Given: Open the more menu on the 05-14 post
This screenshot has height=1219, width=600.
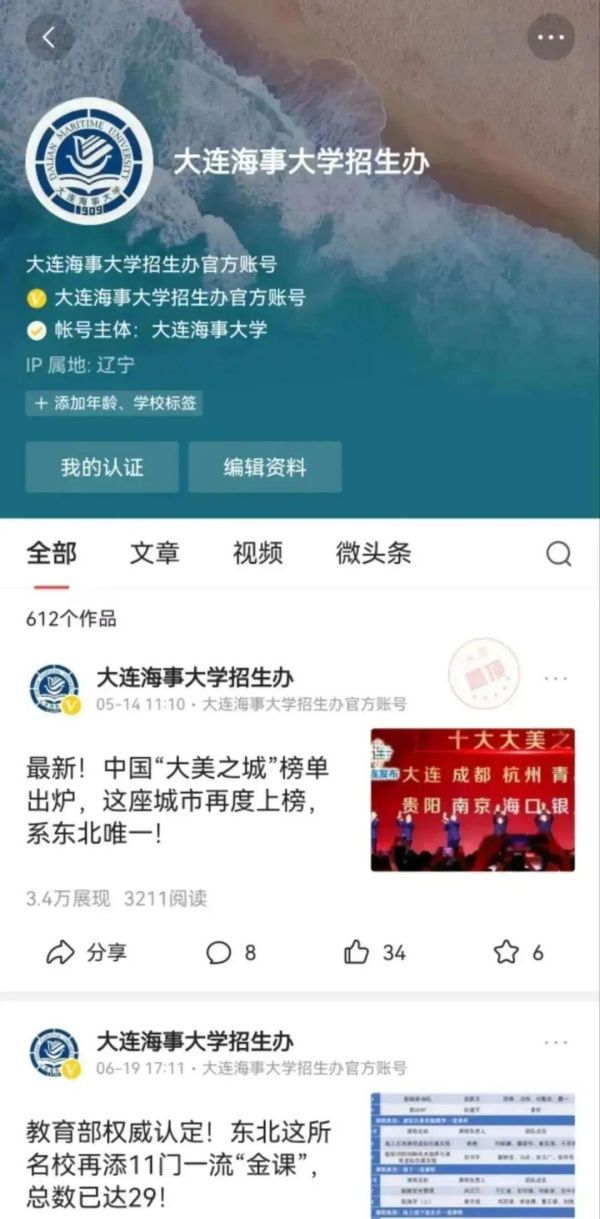Looking at the screenshot, I should [556, 679].
